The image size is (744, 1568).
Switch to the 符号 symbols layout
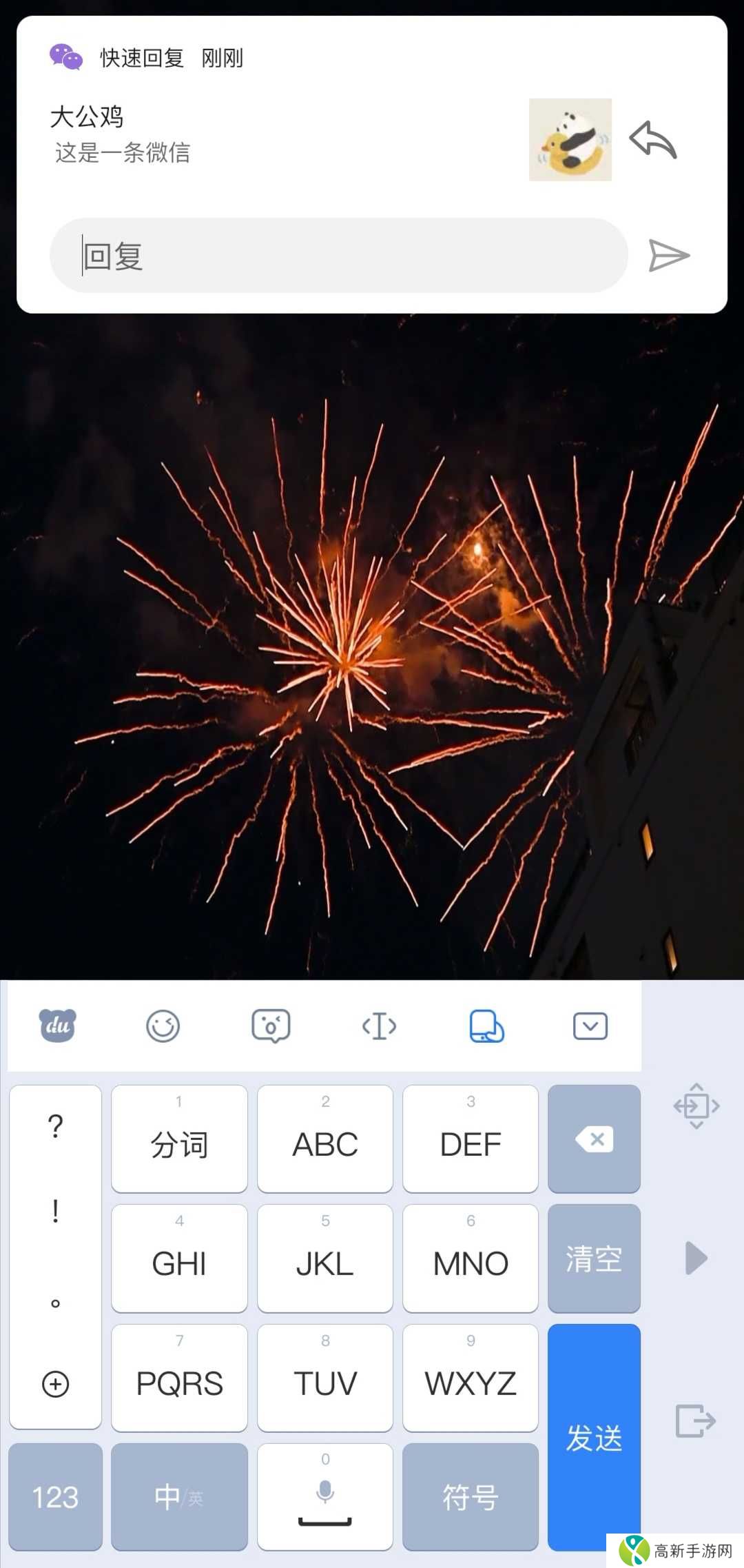(x=470, y=1497)
